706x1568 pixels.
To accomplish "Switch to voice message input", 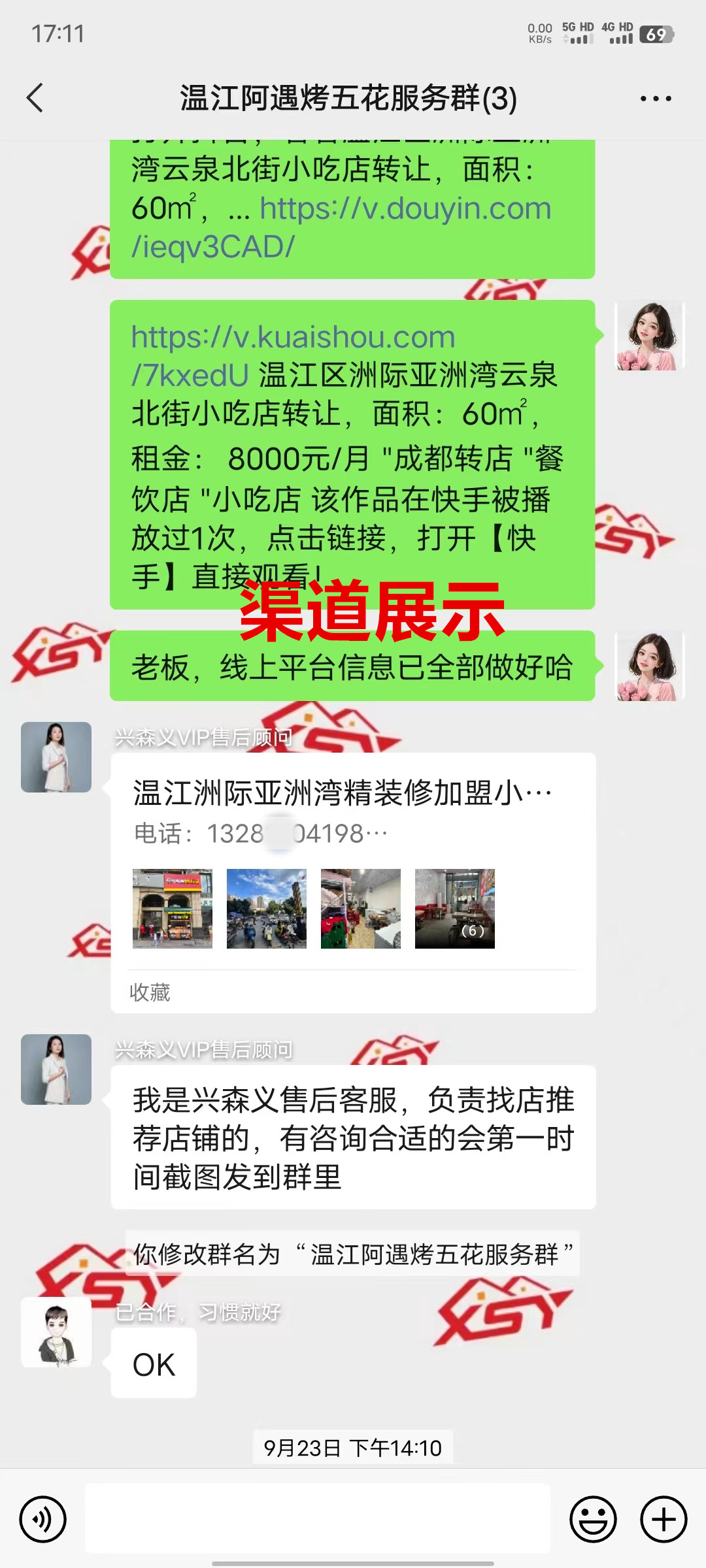I will (43, 1519).
